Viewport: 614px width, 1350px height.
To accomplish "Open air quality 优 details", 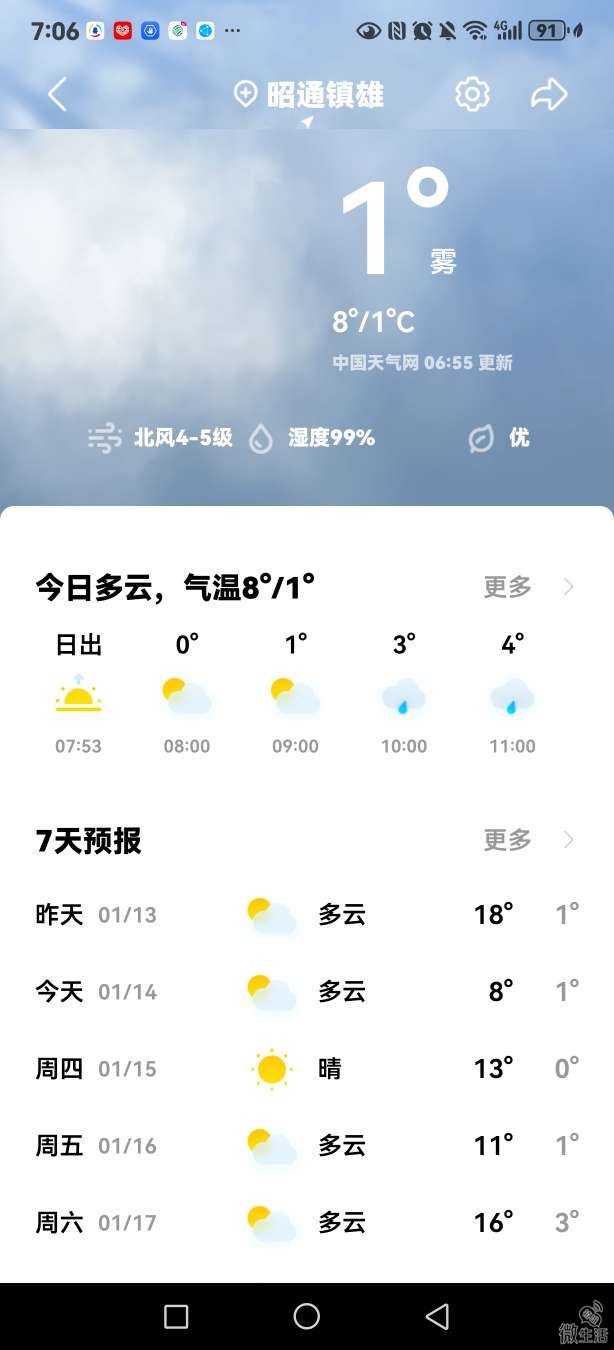I will coord(501,438).
